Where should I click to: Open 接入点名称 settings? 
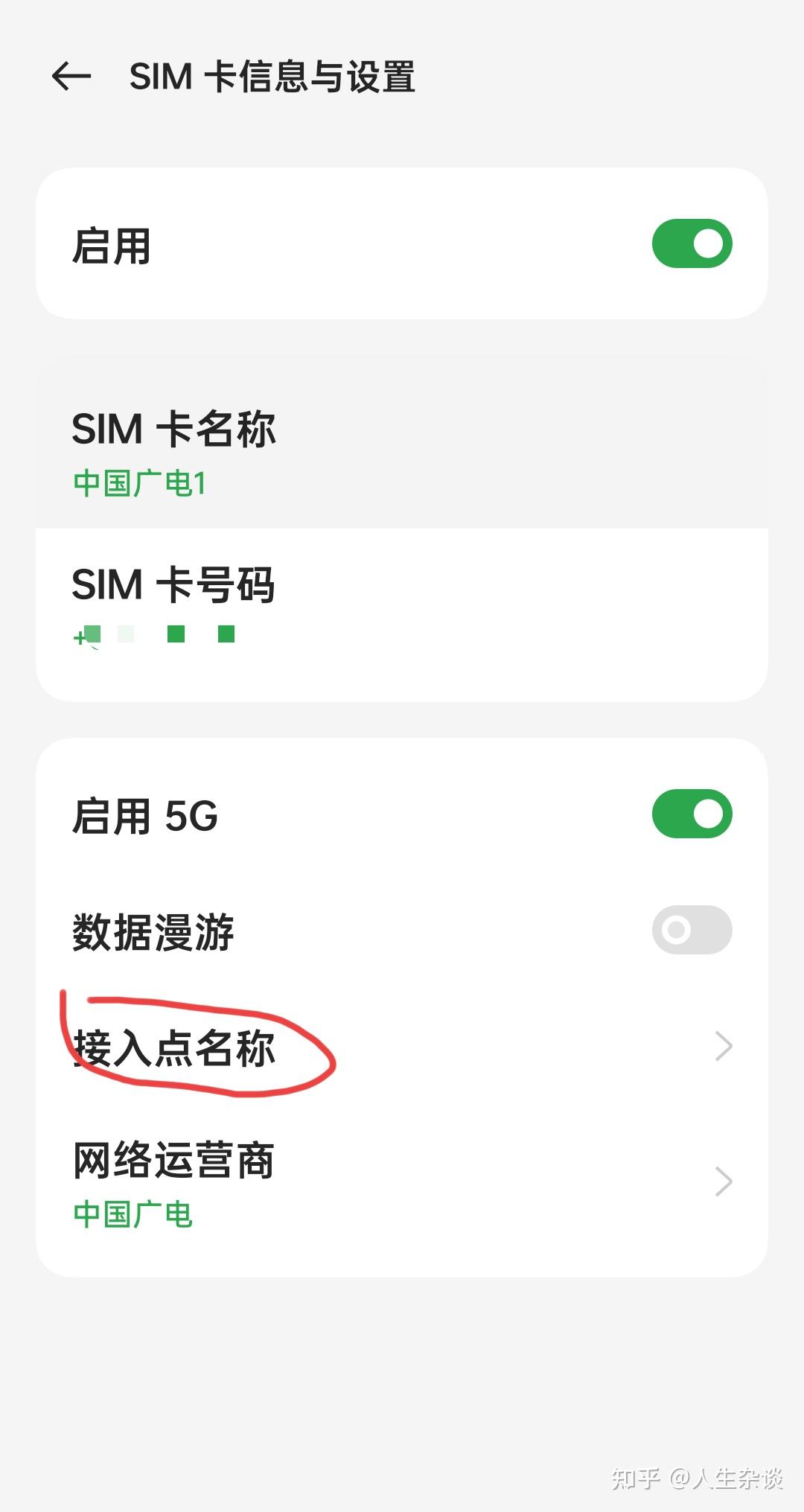point(402,1047)
